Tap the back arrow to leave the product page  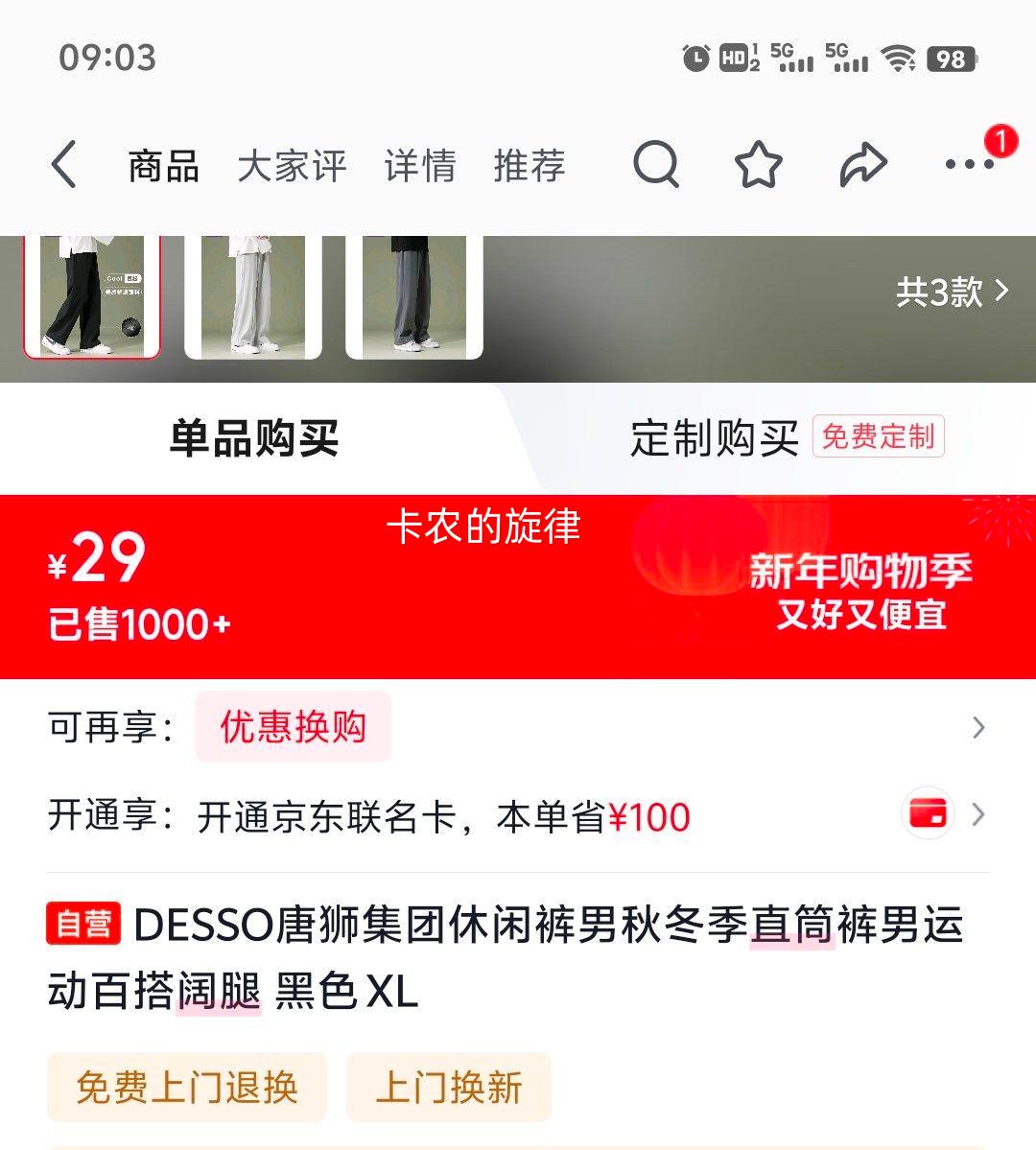(63, 165)
